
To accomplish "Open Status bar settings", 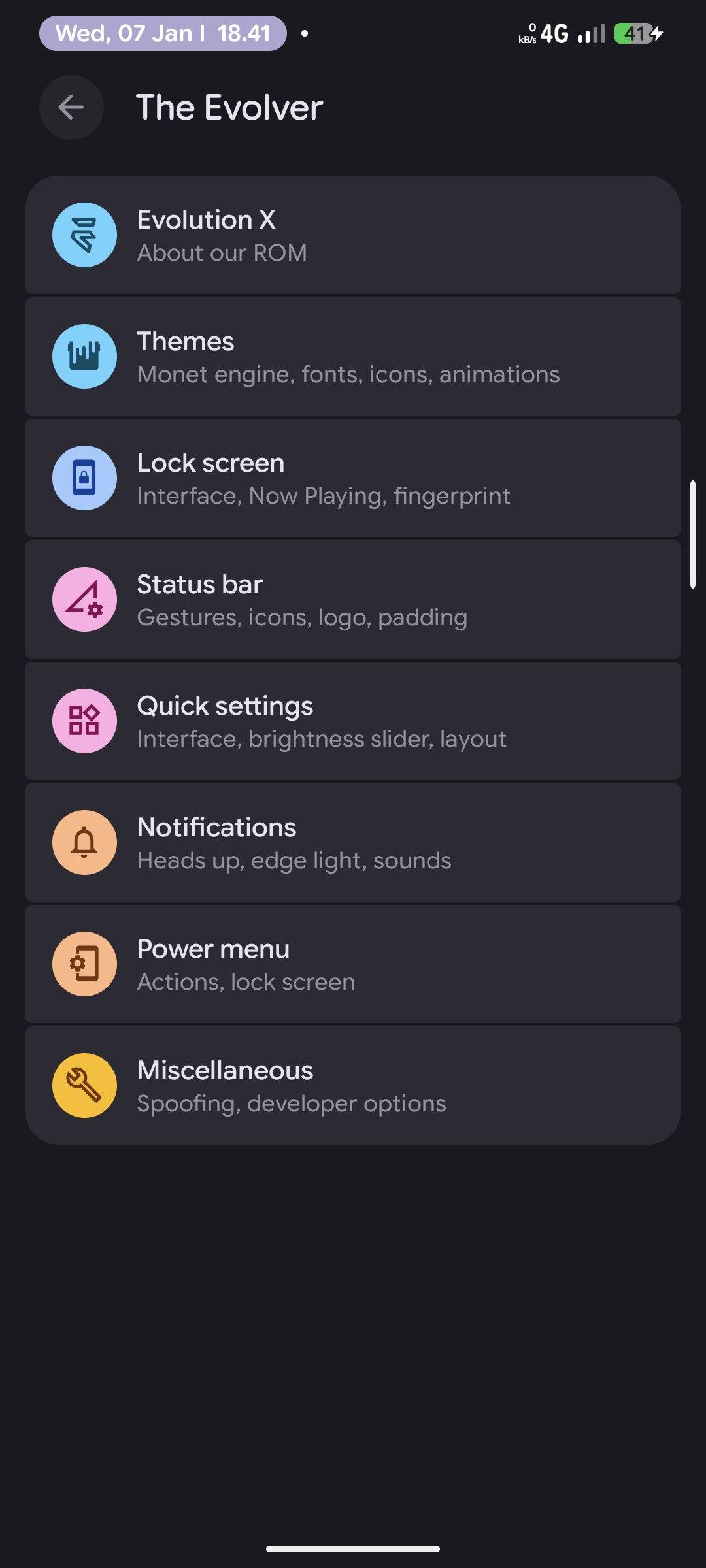I will 353,600.
